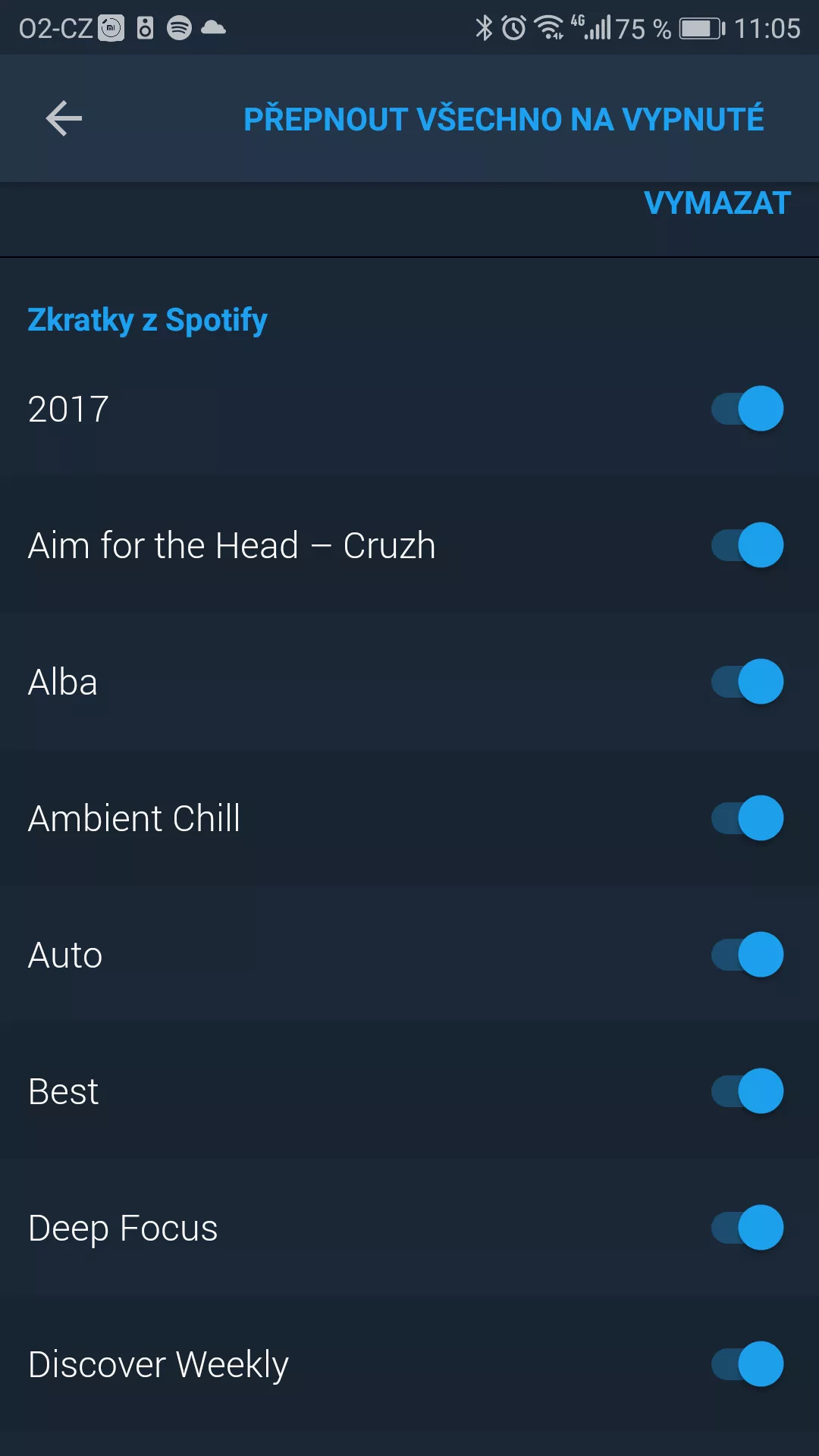This screenshot has width=819, height=1456.
Task: Switch off Discover Weekly
Action: tap(748, 1364)
